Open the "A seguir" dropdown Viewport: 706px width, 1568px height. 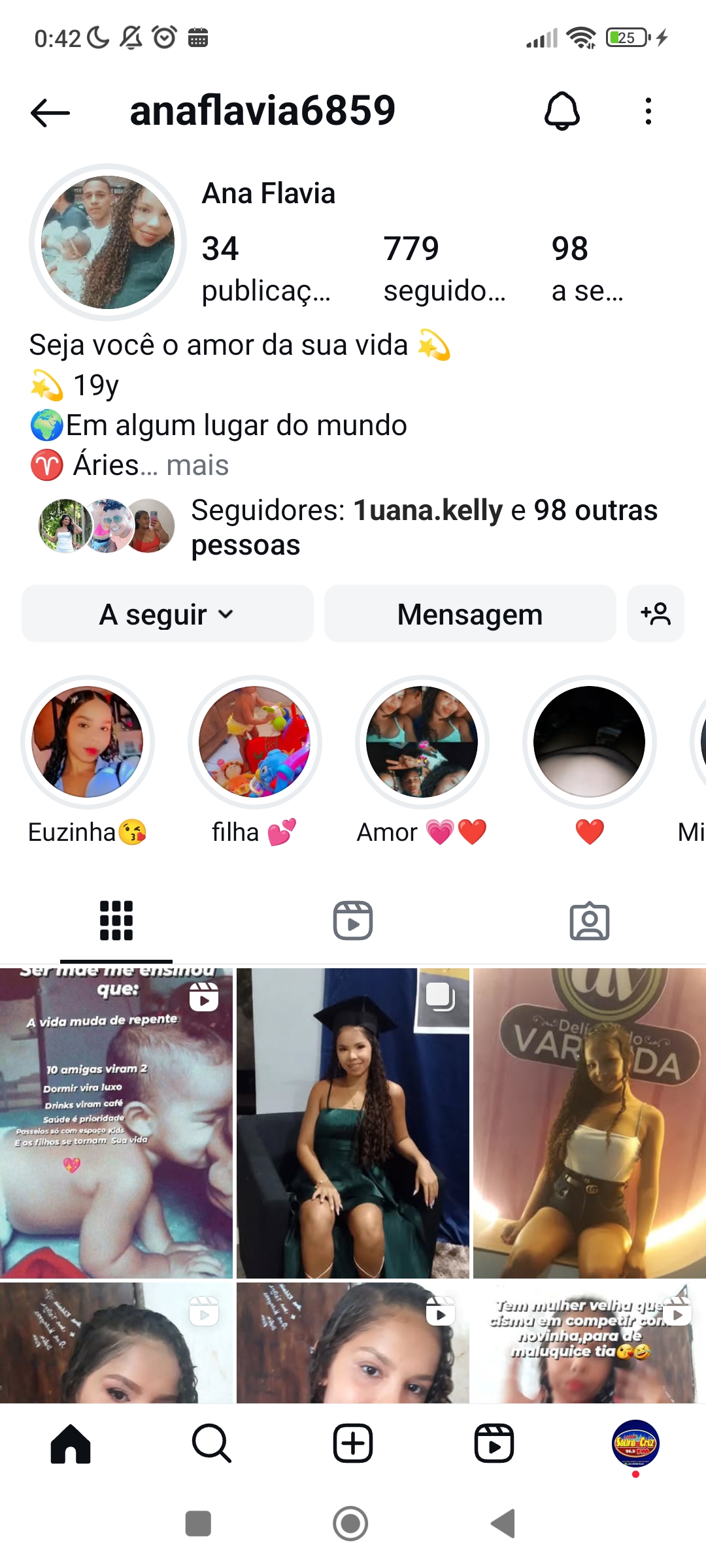(167, 614)
